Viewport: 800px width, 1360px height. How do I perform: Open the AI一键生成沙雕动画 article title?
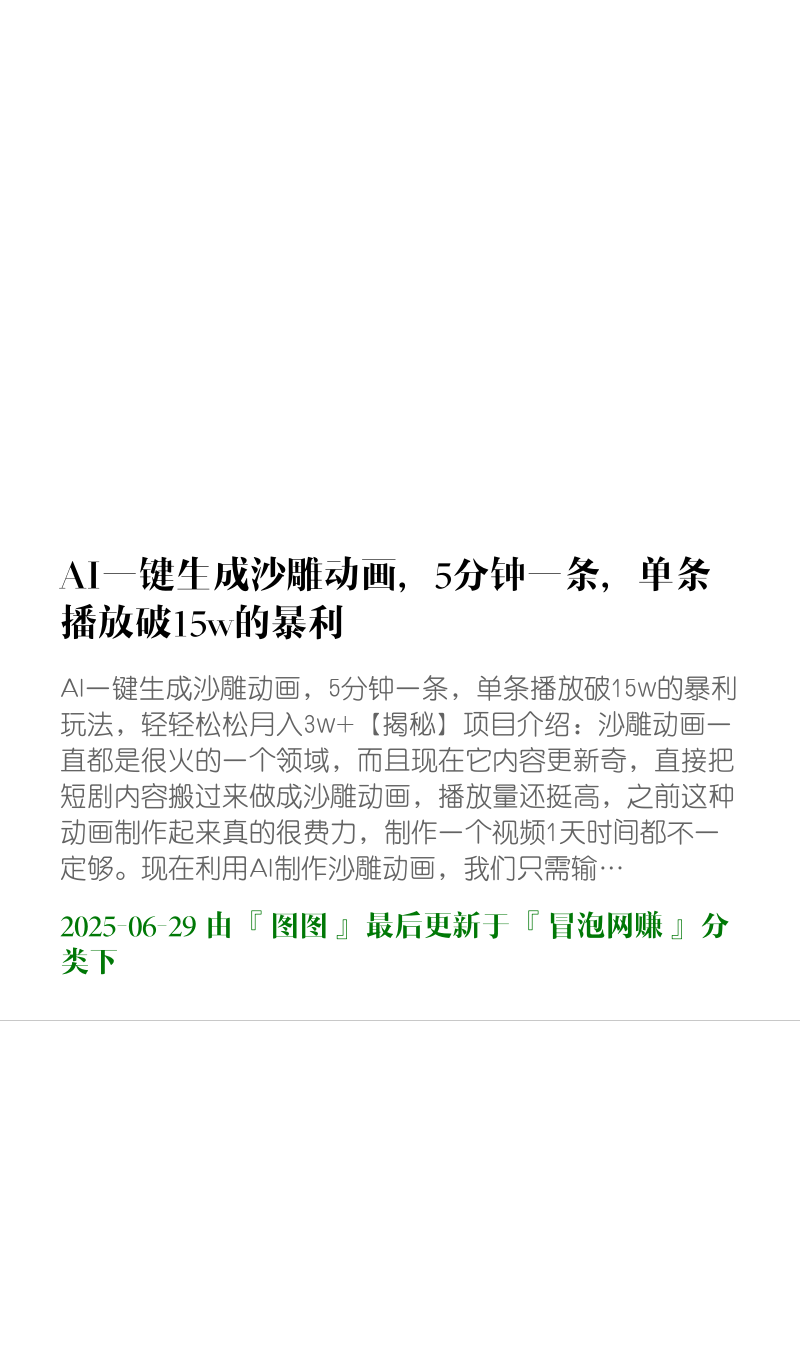[x=386, y=599]
